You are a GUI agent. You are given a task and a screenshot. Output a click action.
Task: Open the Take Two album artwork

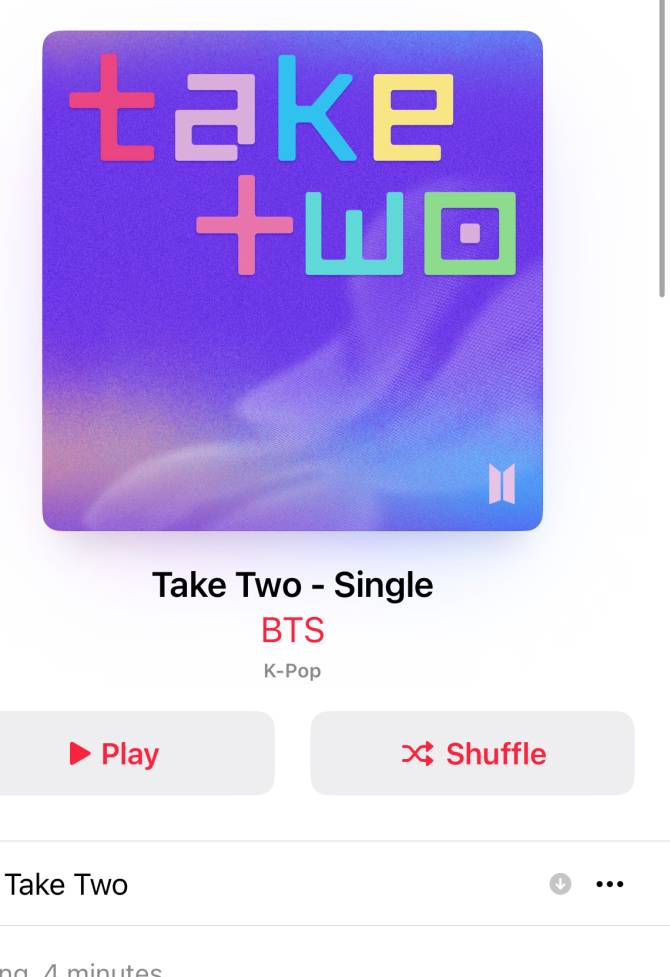coord(292,280)
